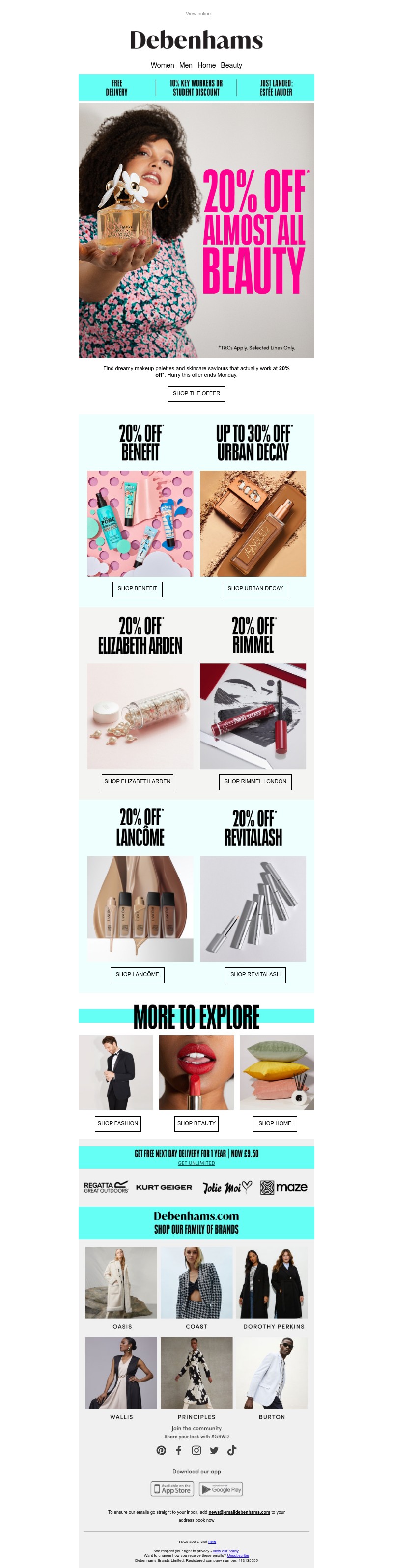Tap the Unsubscribe link
Screen dimensions: 393x1568
238,1555
